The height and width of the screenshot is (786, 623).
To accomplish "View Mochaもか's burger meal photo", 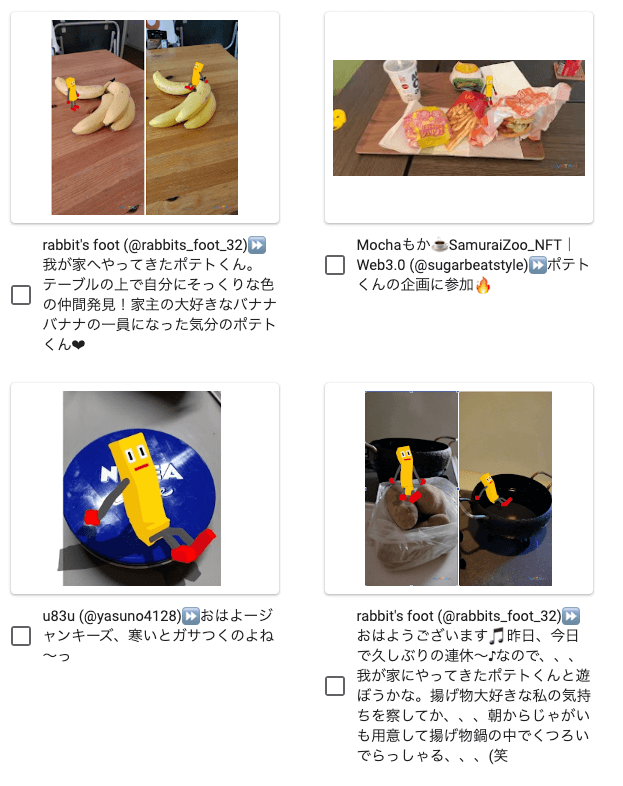I will (458, 117).
